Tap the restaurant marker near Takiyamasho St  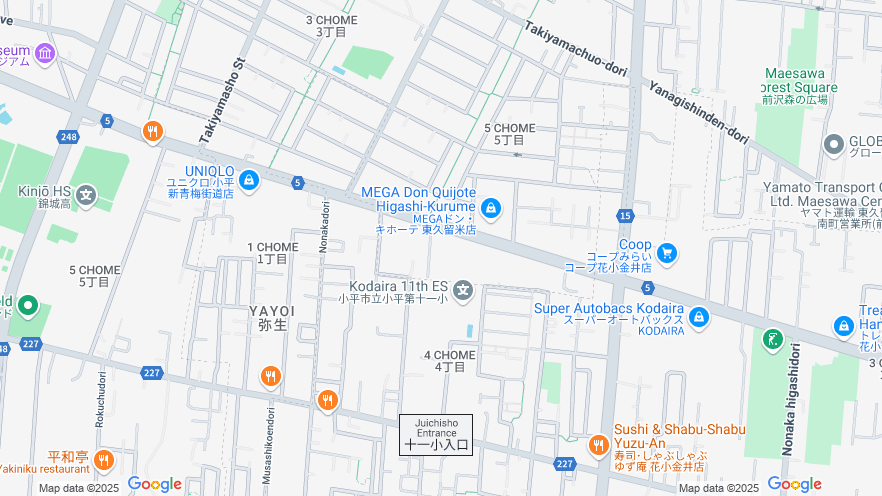click(x=153, y=131)
